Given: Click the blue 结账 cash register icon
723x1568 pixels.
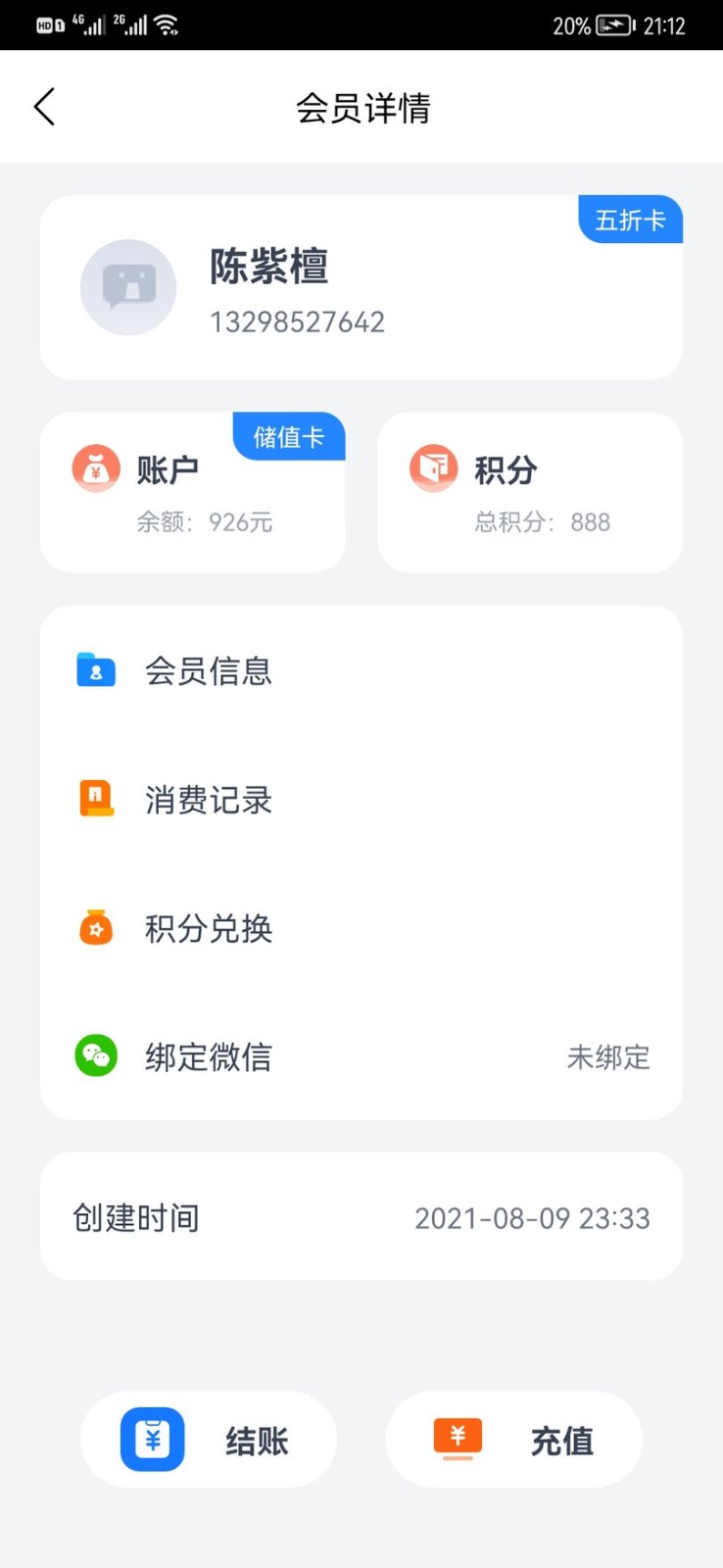Looking at the screenshot, I should coord(152,1440).
